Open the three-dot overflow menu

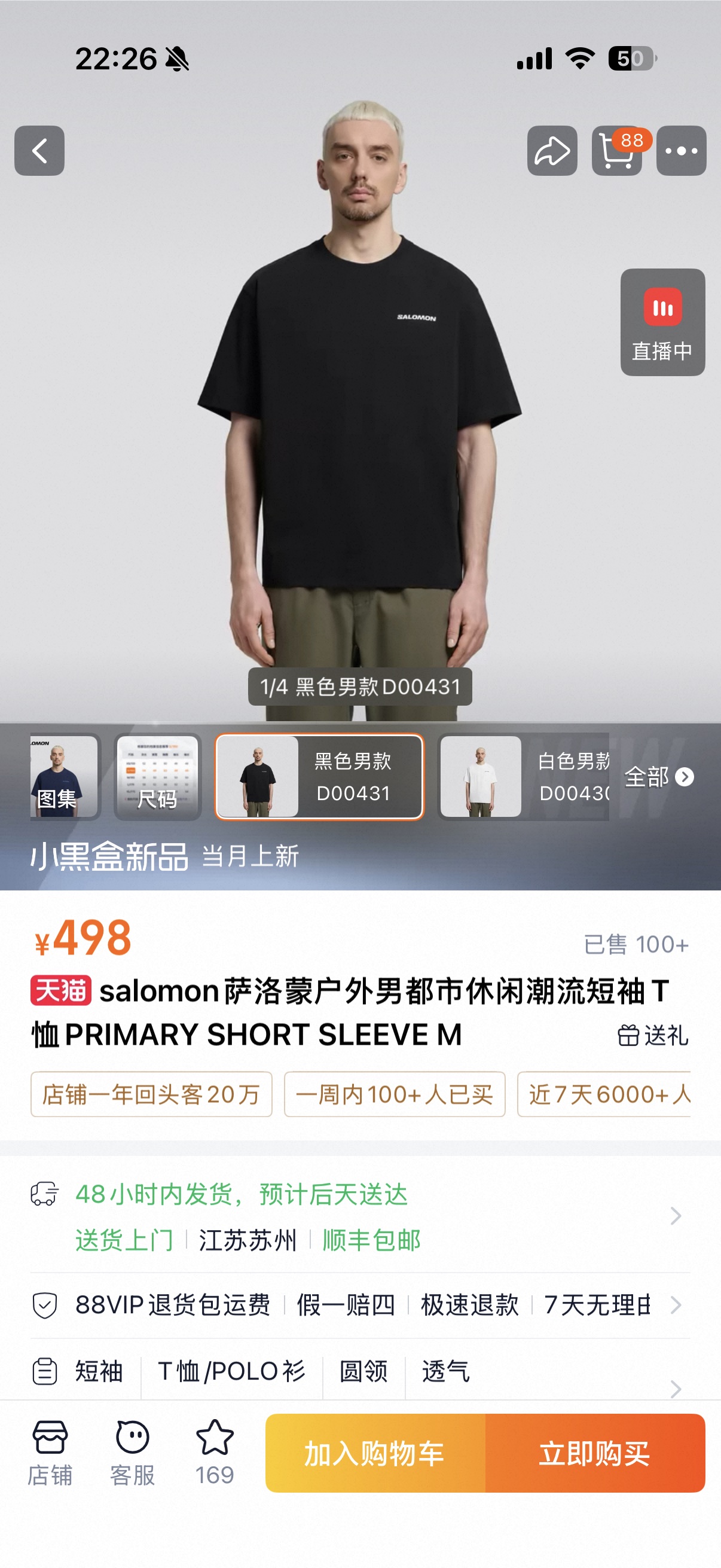point(681,151)
